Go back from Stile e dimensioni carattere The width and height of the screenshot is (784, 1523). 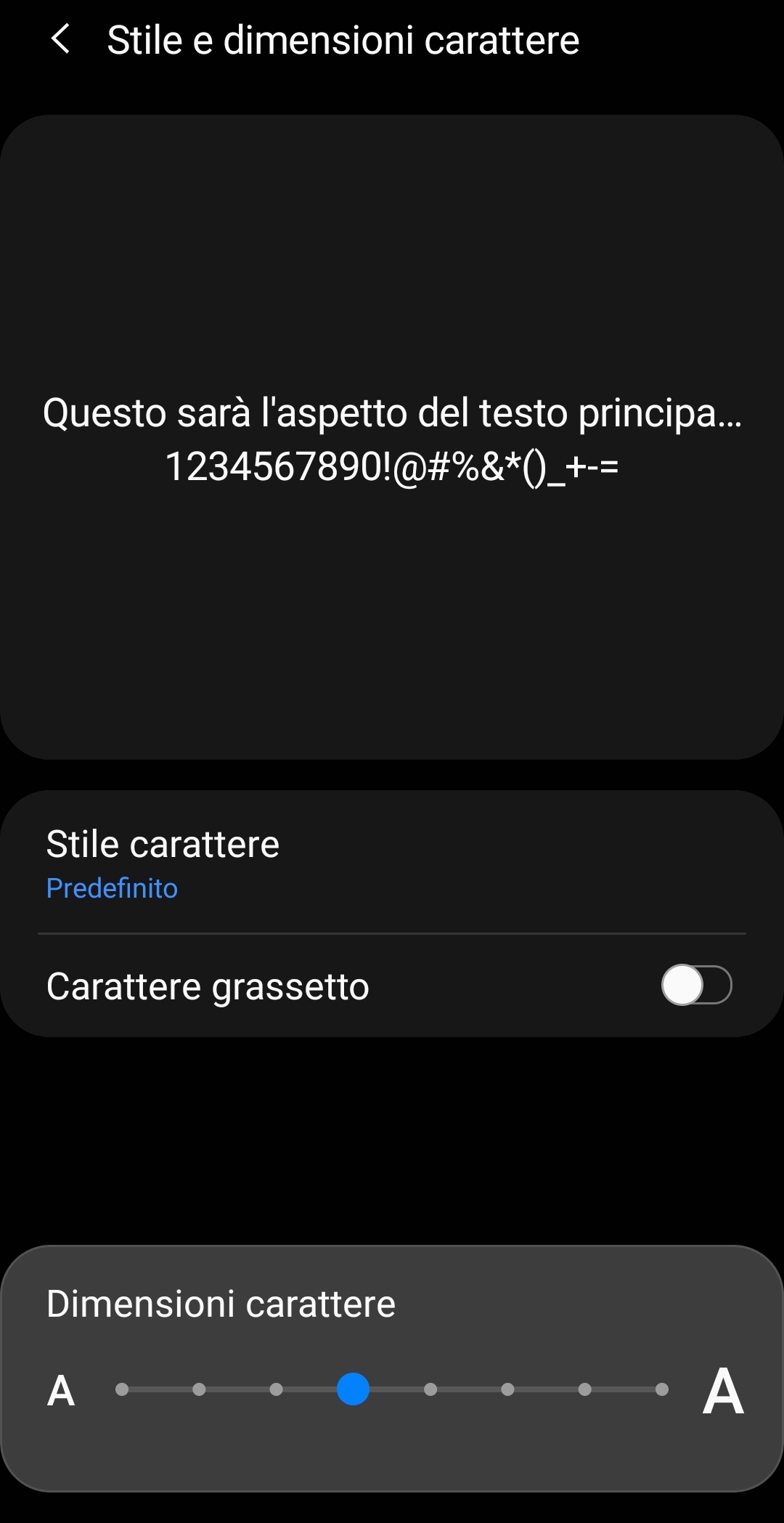(61, 39)
